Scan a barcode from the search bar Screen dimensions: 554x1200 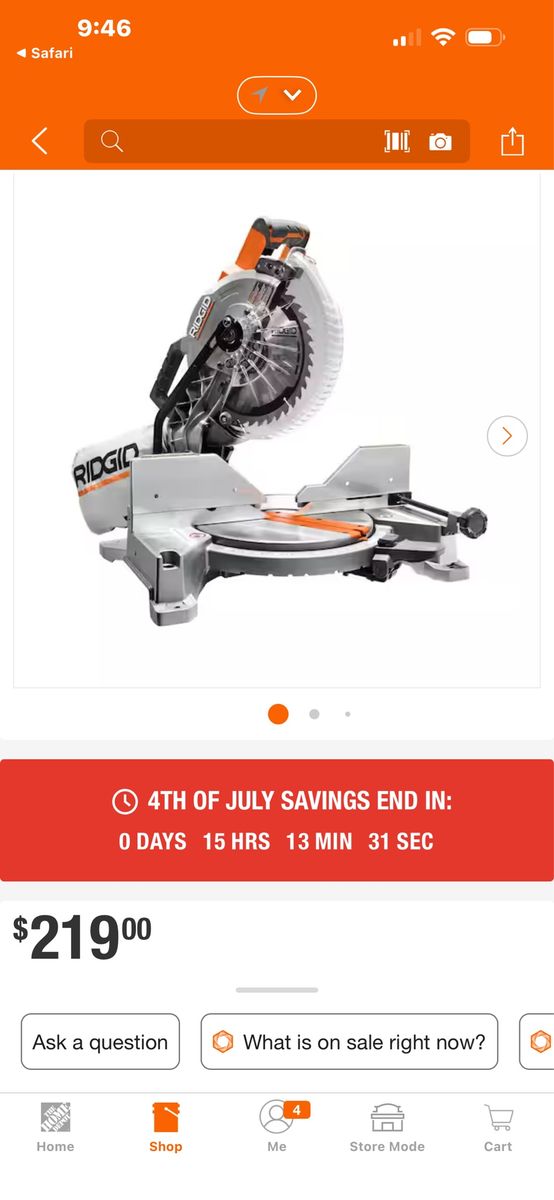397,142
